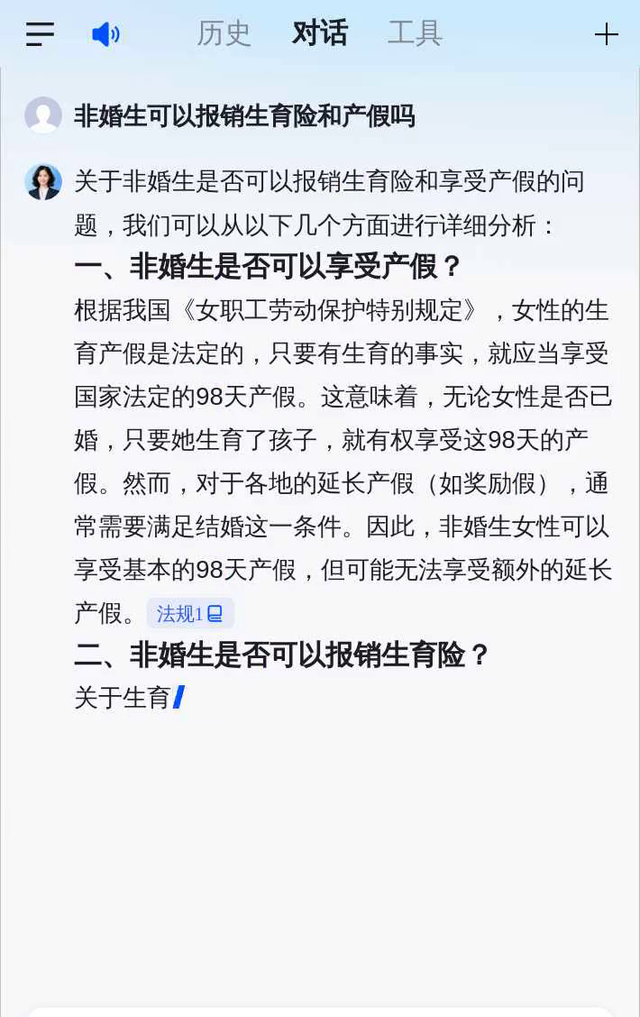Switch to the 工具 tab
Screen dimensions: 640x1017
[415, 33]
